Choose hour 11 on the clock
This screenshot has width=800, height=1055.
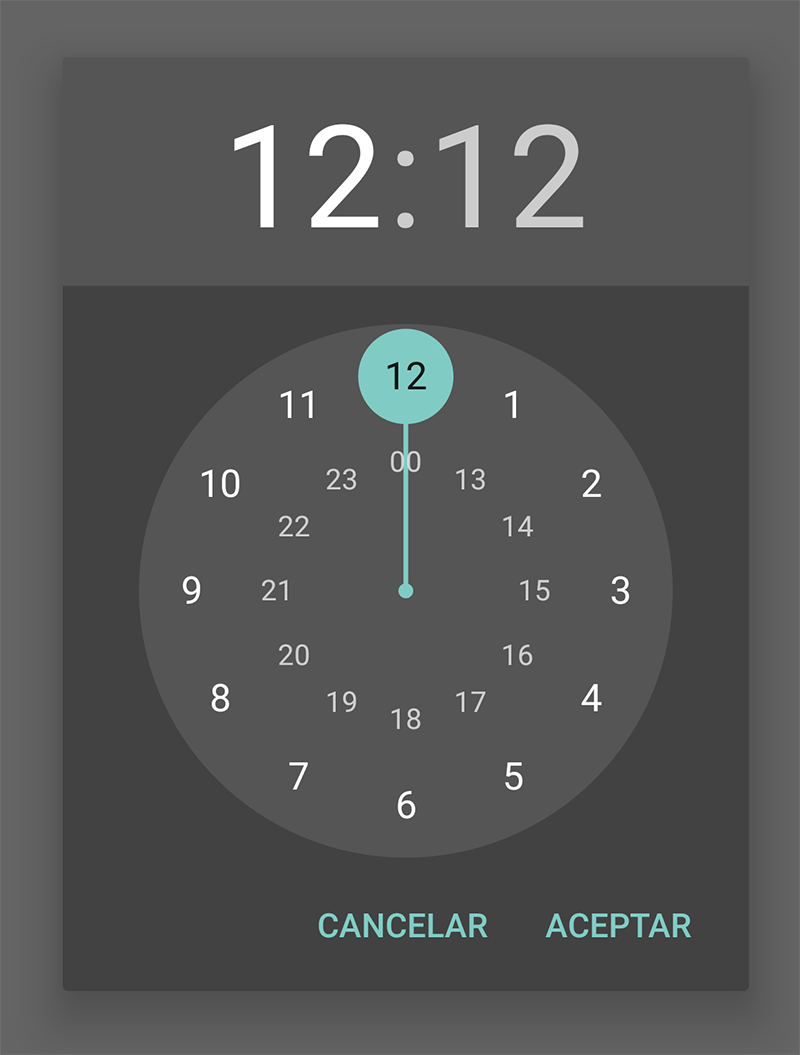(298, 405)
